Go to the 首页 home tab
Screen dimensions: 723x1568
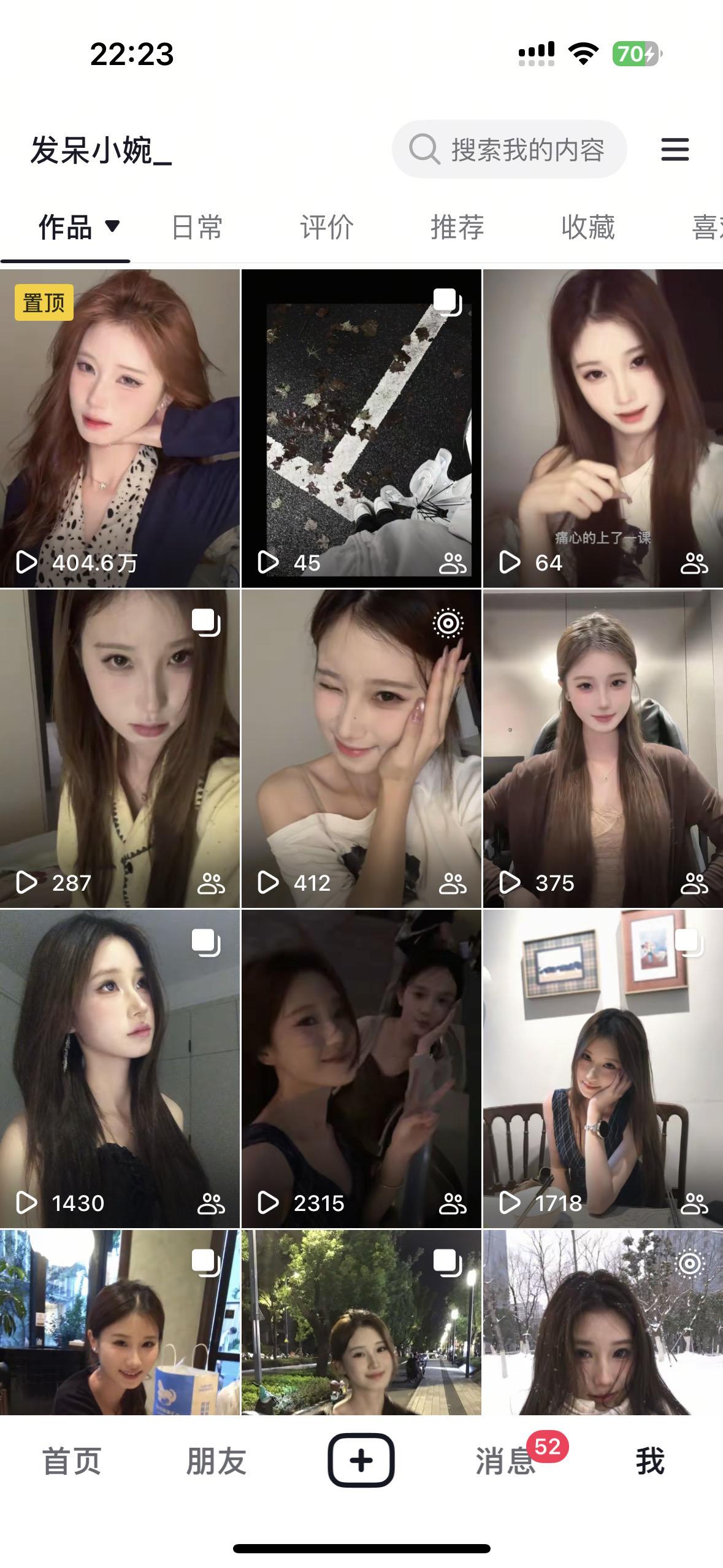72,1461
